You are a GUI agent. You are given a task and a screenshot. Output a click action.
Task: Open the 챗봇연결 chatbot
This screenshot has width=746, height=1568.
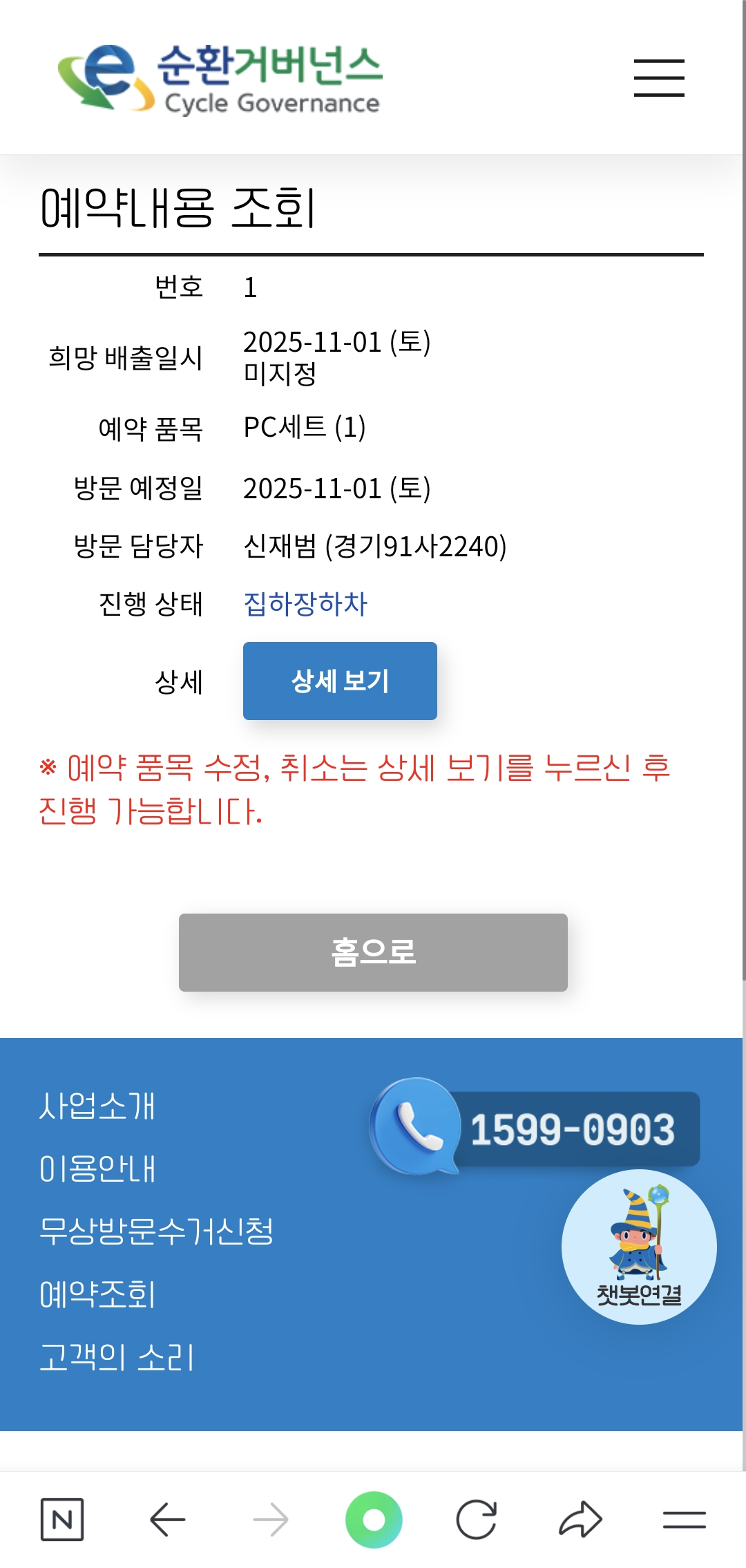click(639, 1247)
